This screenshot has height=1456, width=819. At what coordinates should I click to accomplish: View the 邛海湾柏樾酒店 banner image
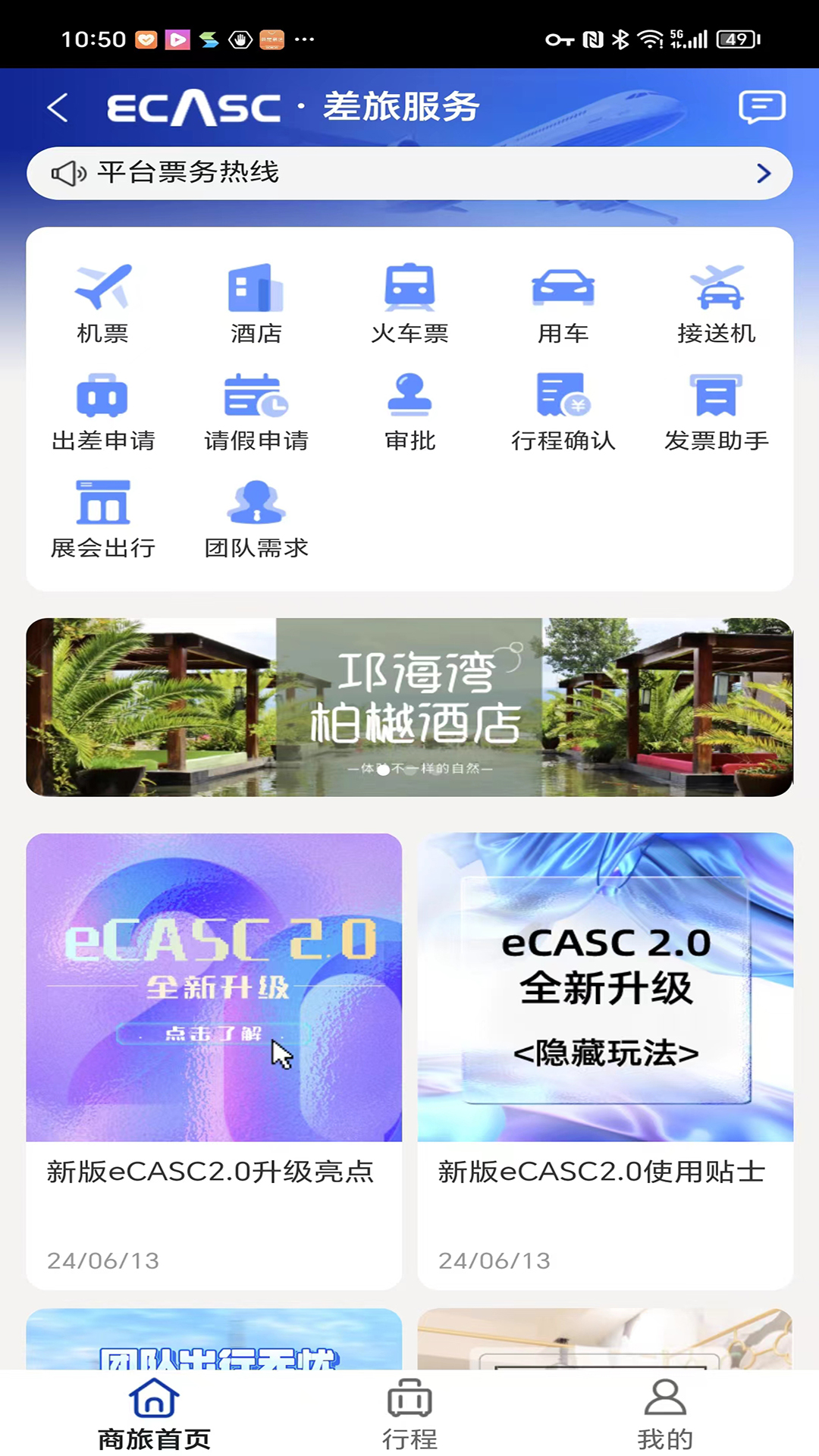(x=409, y=707)
